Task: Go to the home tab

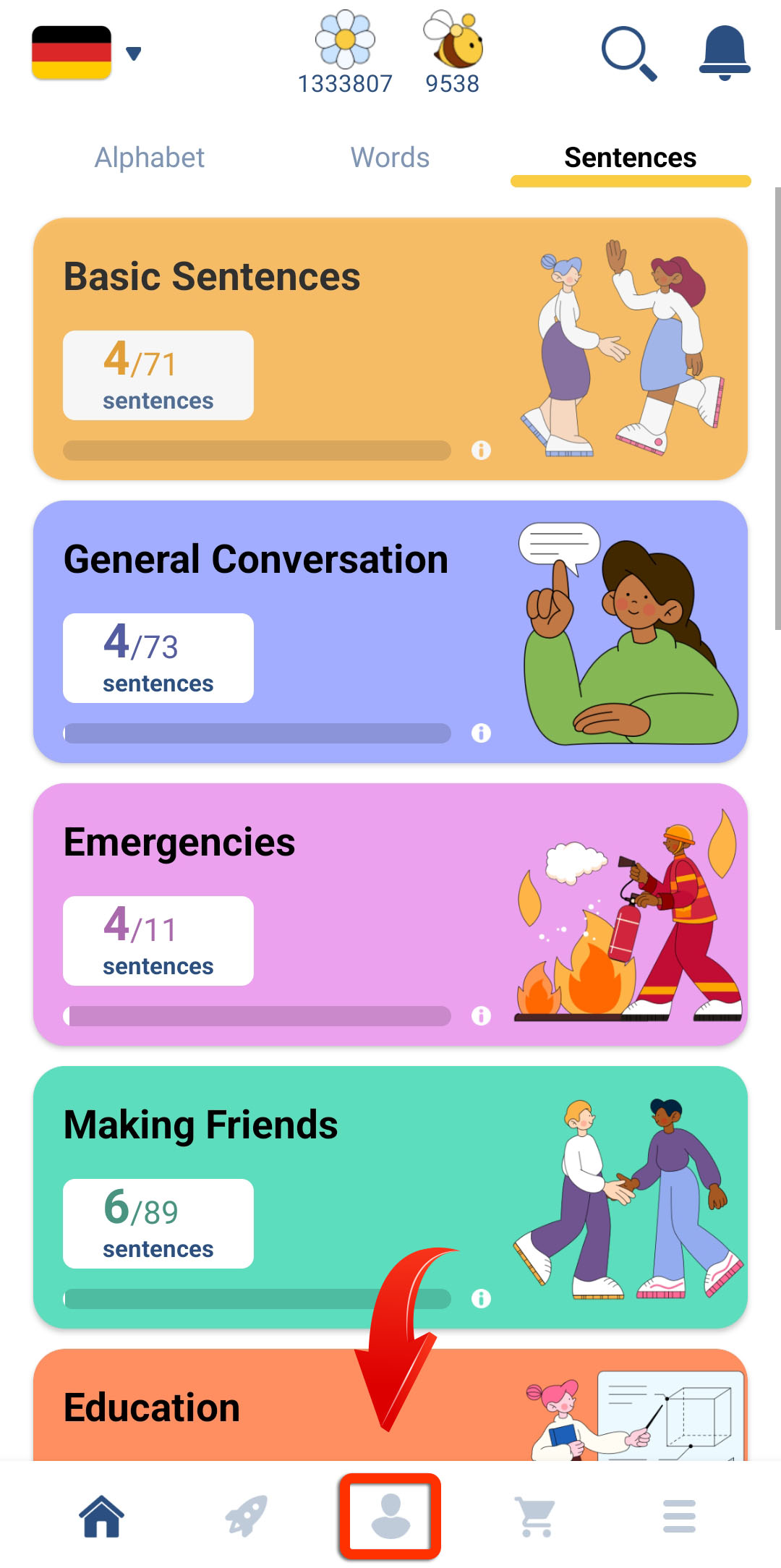Action: click(x=101, y=1516)
